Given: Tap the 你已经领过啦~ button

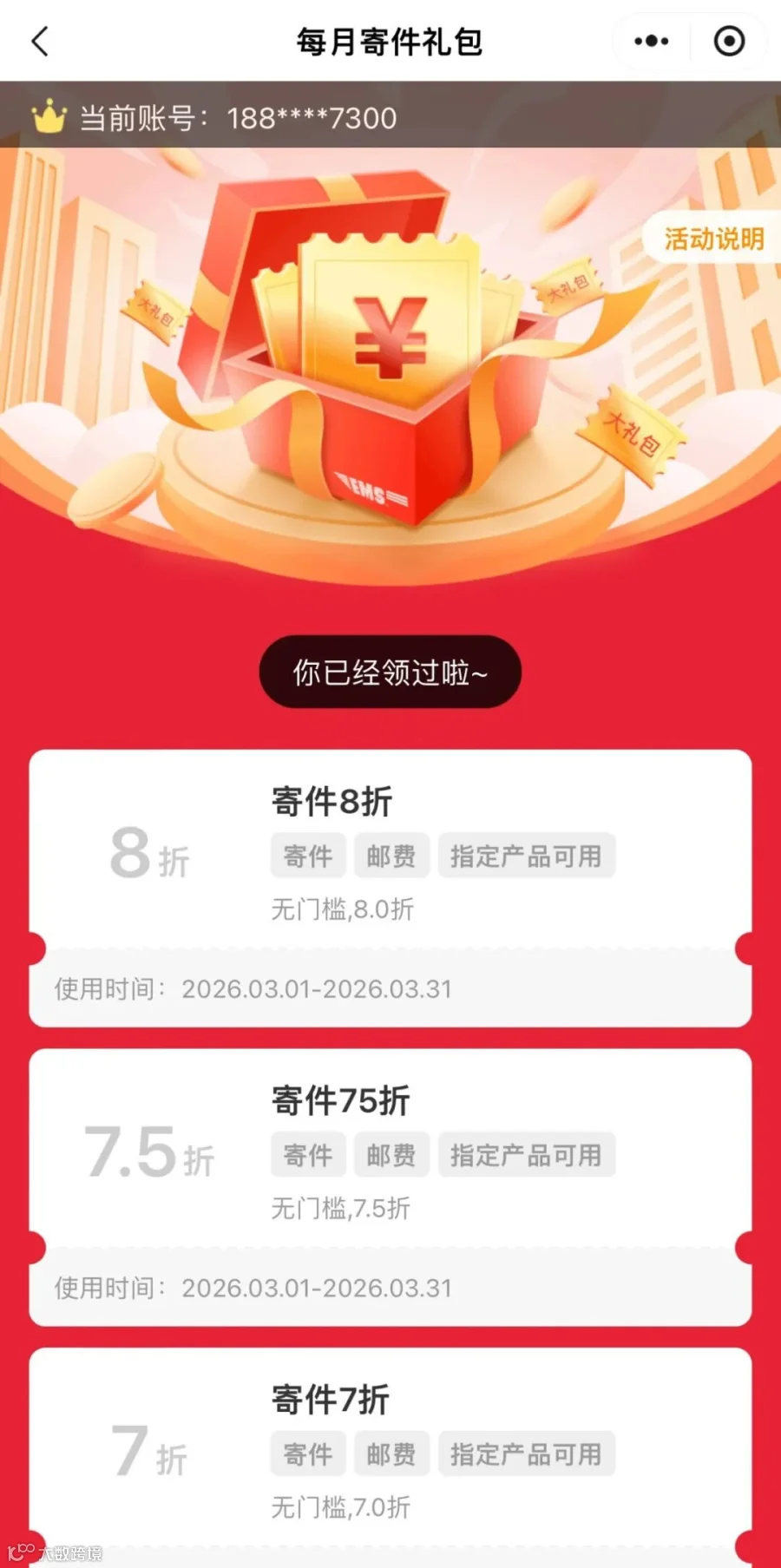Looking at the screenshot, I should click(390, 672).
